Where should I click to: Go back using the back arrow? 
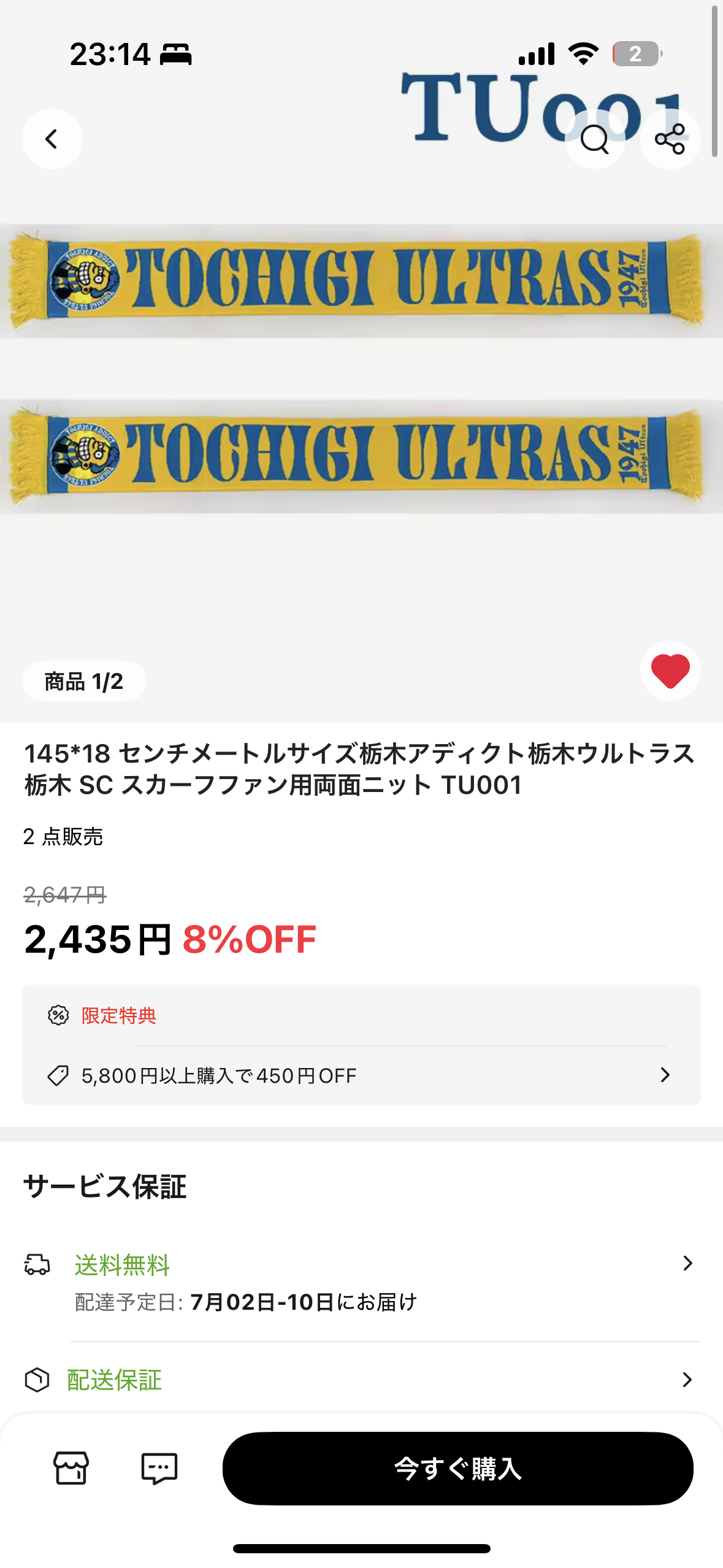52,139
